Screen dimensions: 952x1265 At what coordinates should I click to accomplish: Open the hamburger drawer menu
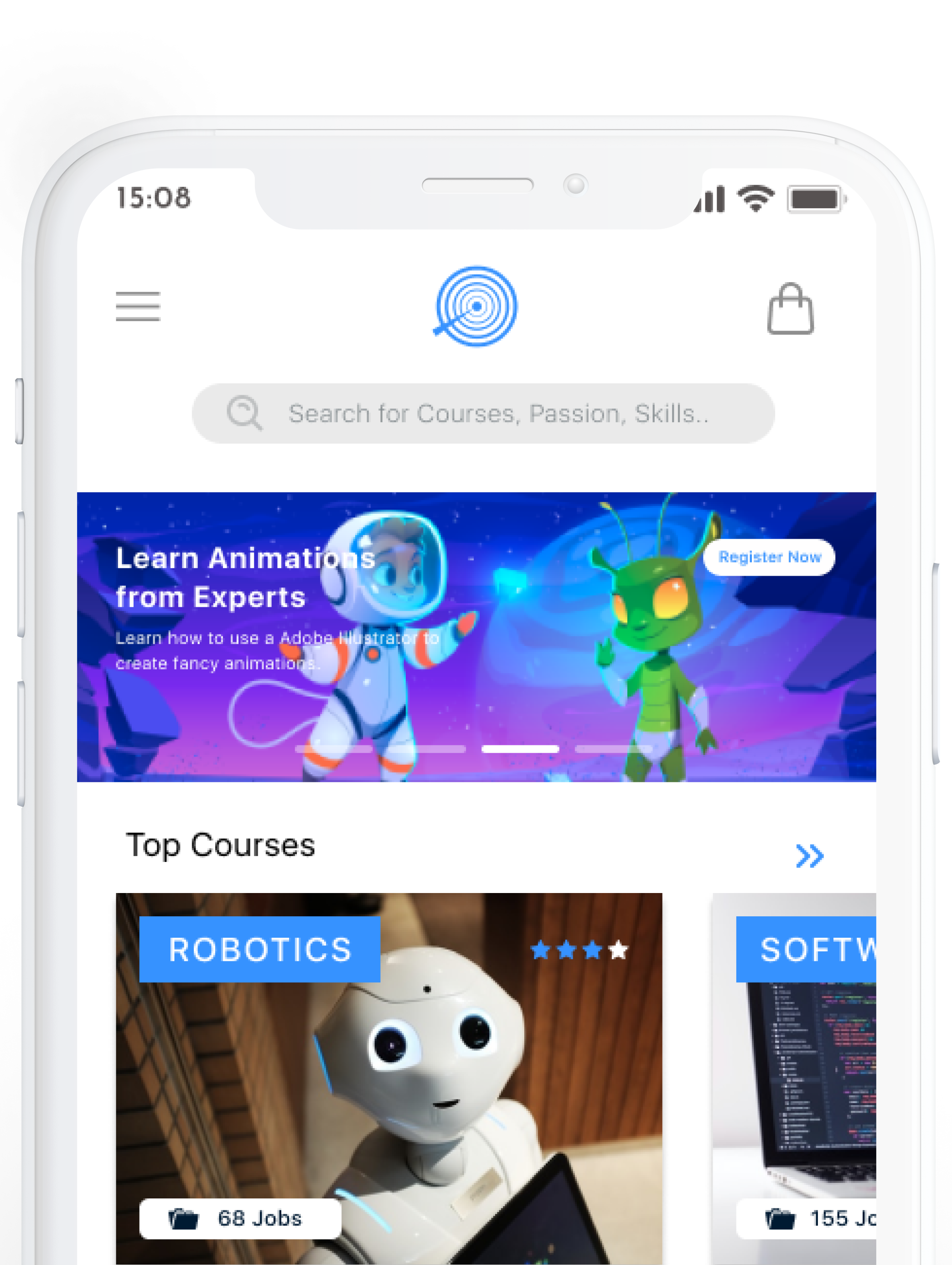(x=138, y=306)
